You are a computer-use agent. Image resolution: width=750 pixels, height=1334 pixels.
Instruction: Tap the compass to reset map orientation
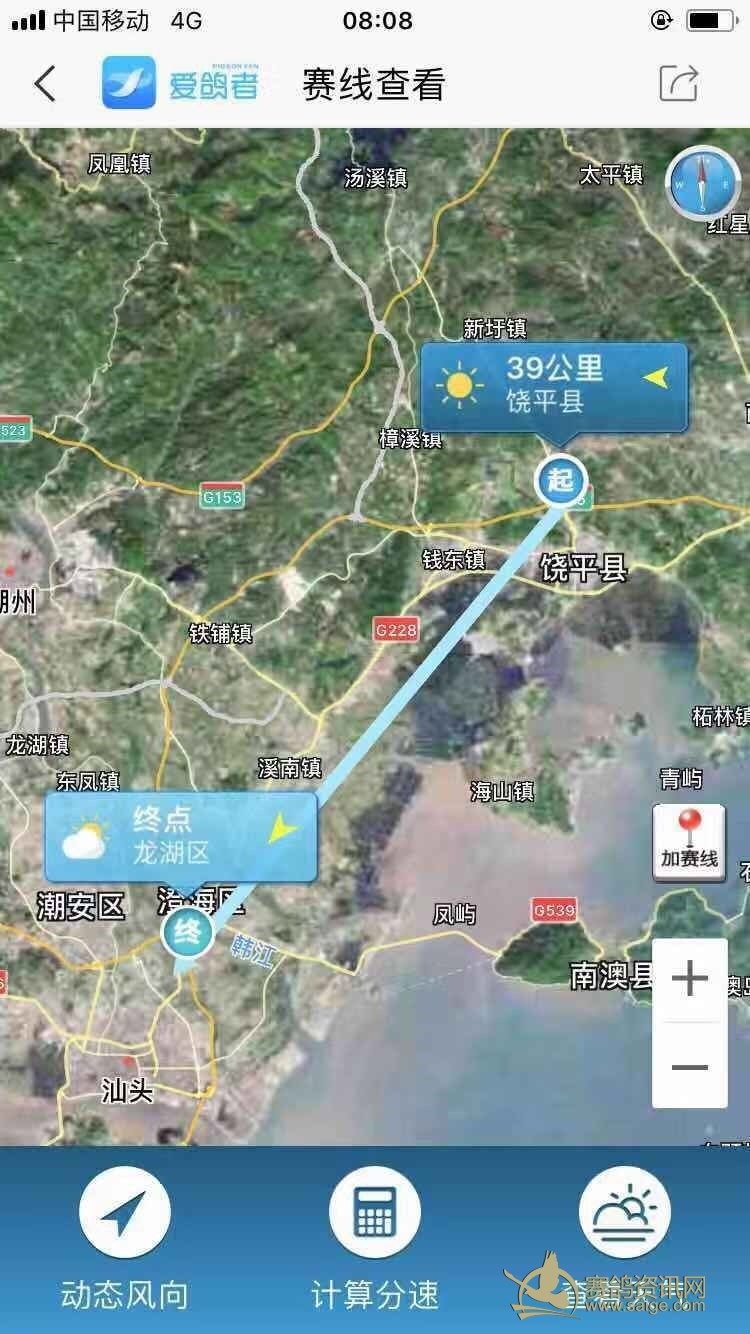(x=703, y=183)
